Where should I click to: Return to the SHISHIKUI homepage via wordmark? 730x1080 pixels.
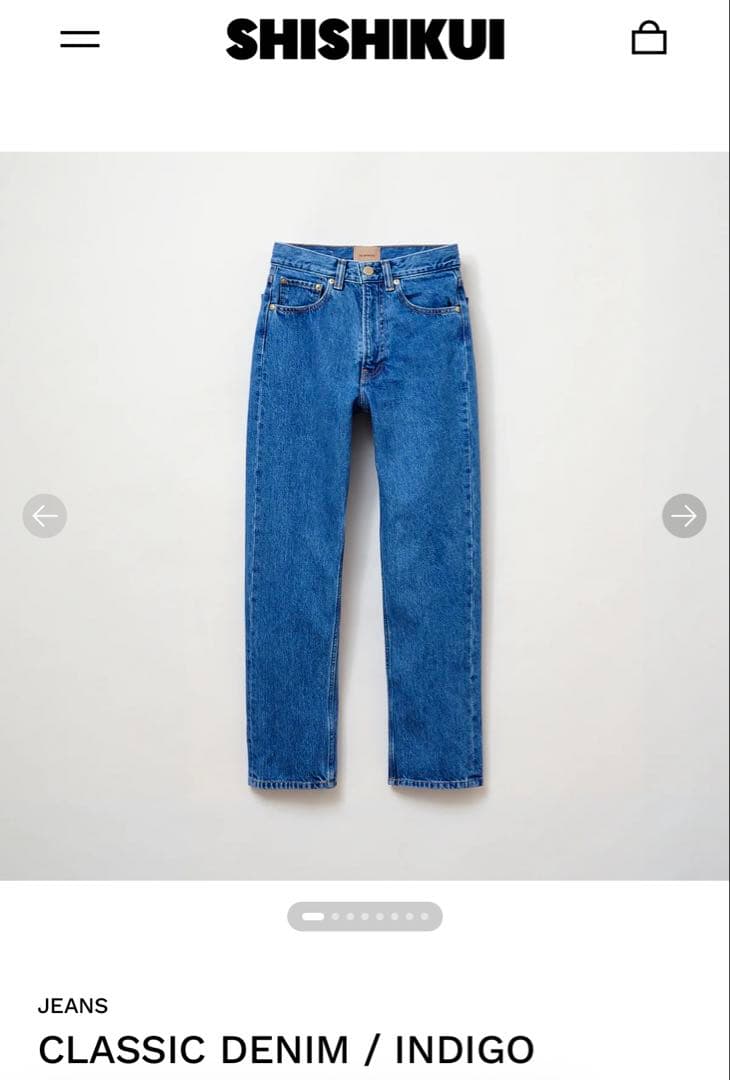tap(365, 40)
